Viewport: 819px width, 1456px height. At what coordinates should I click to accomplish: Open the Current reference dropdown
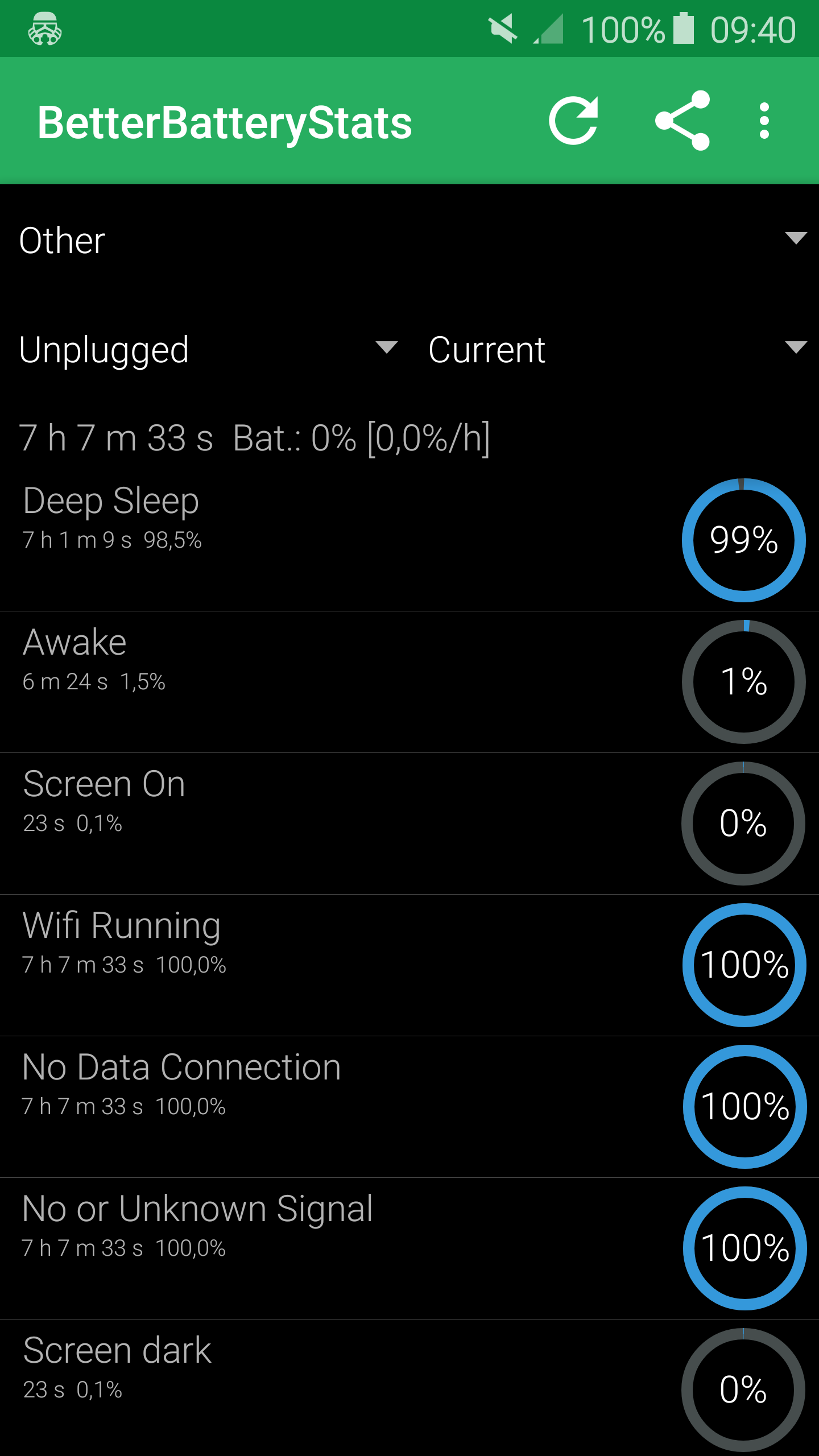(614, 349)
